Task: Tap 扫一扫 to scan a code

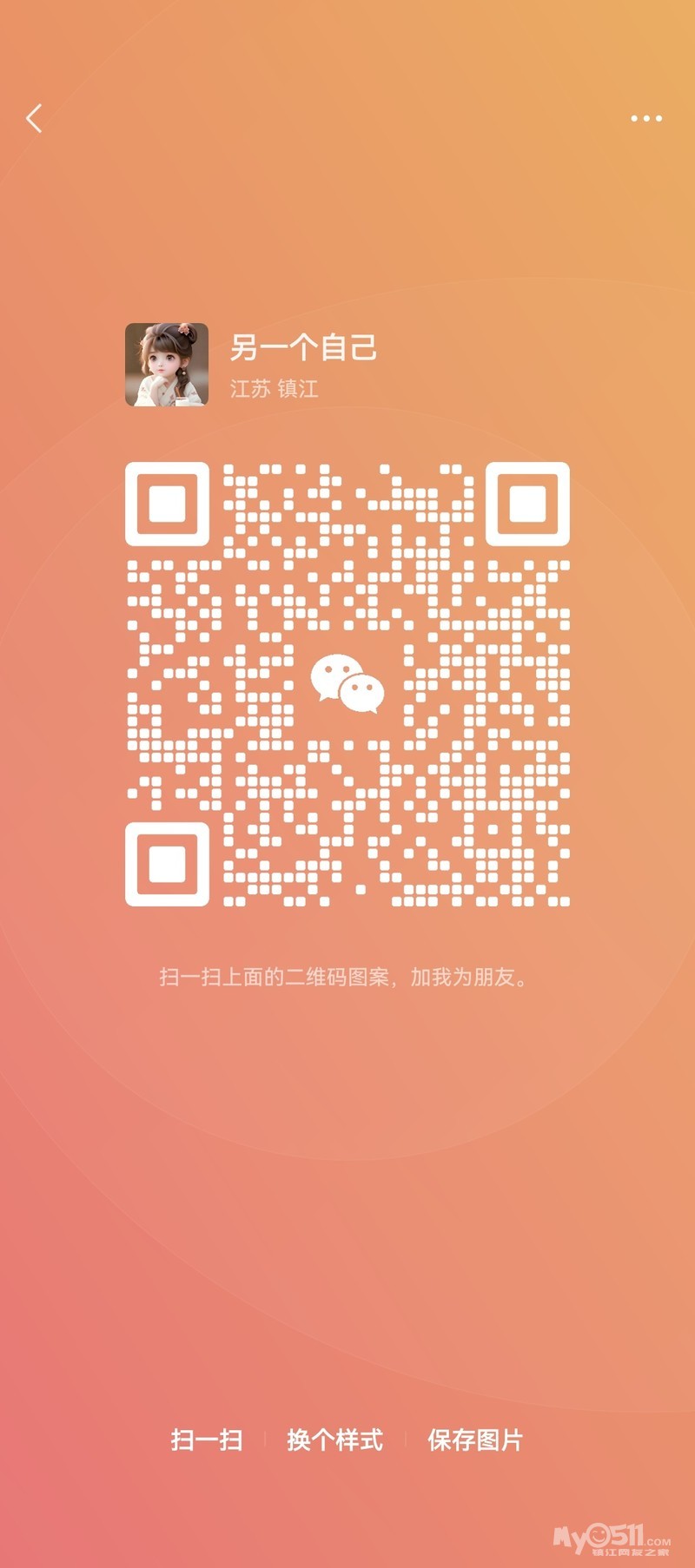Action: (207, 1440)
